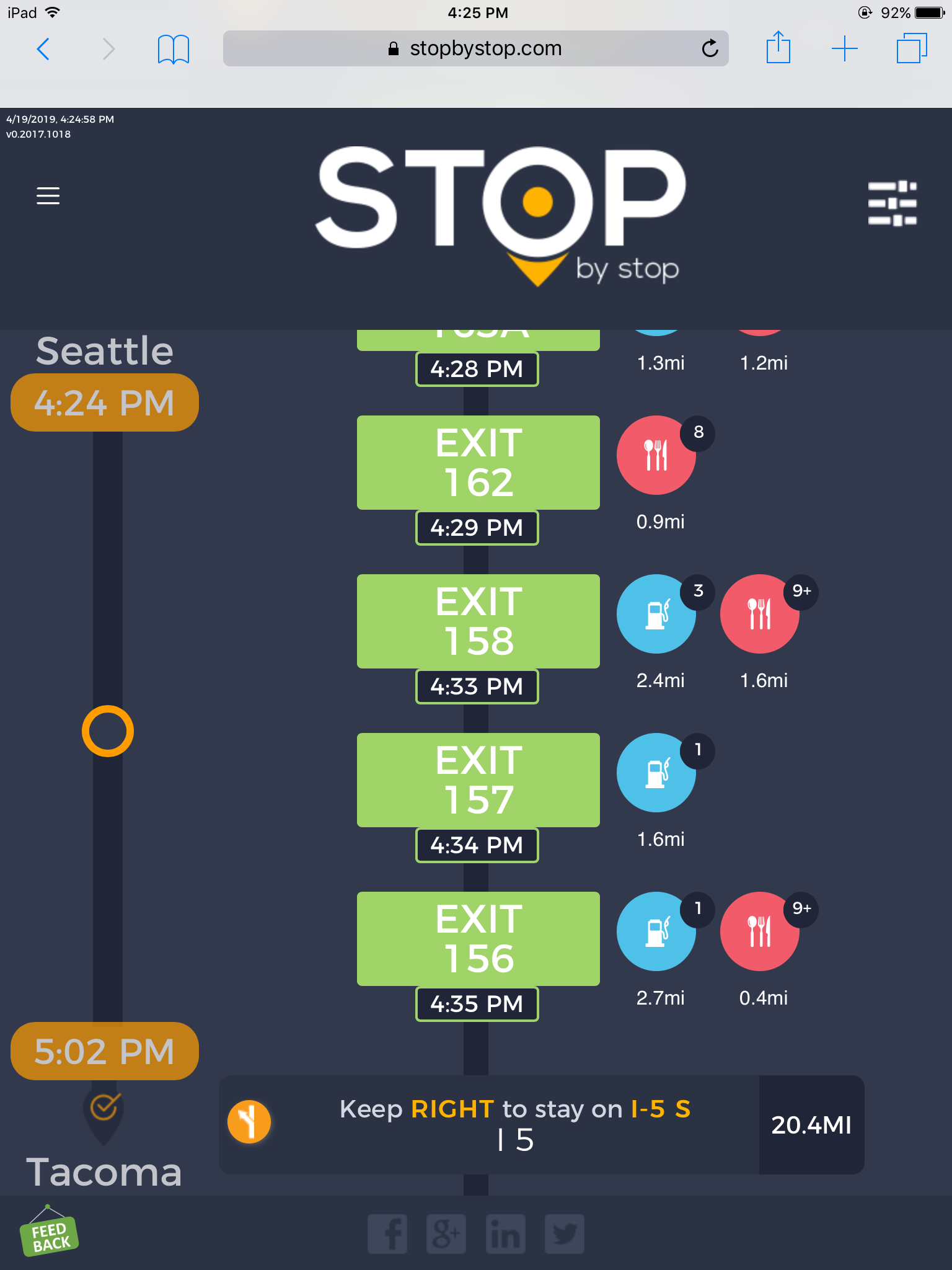
Task: Share this page
Action: [778, 48]
